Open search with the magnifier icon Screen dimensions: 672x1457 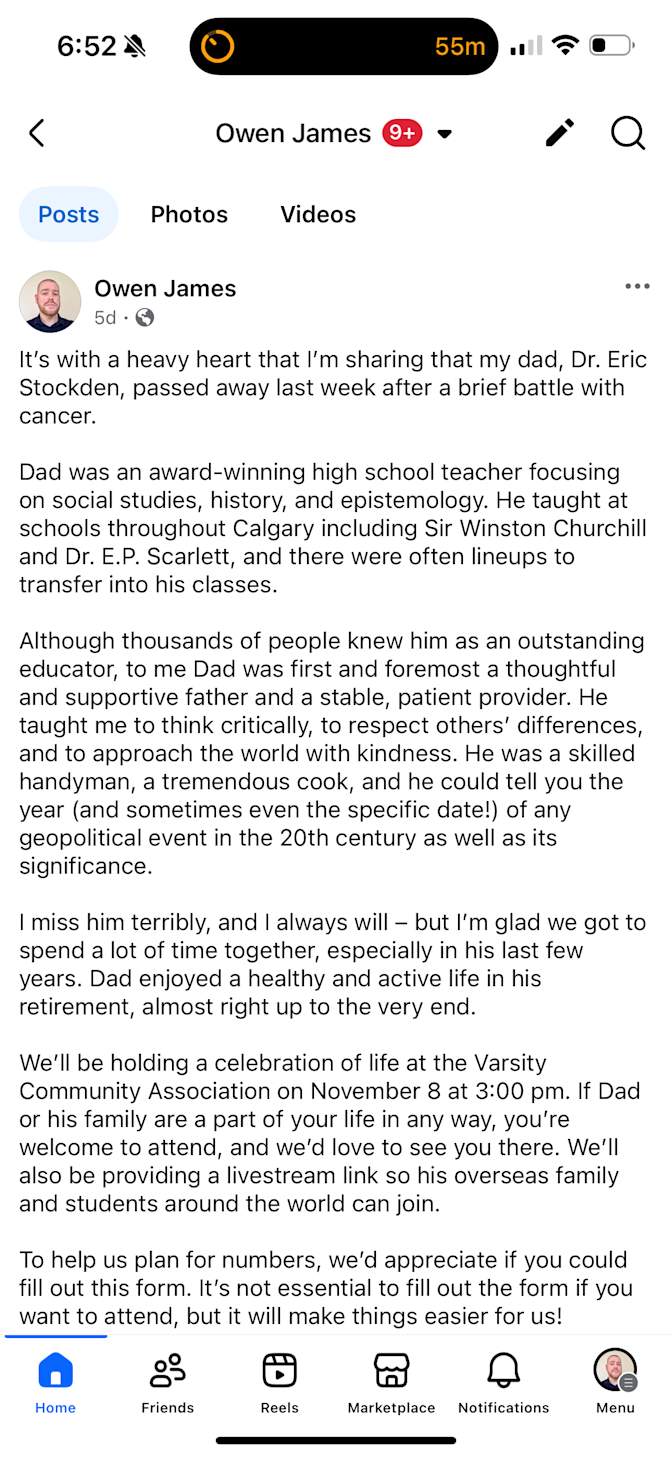(x=627, y=133)
